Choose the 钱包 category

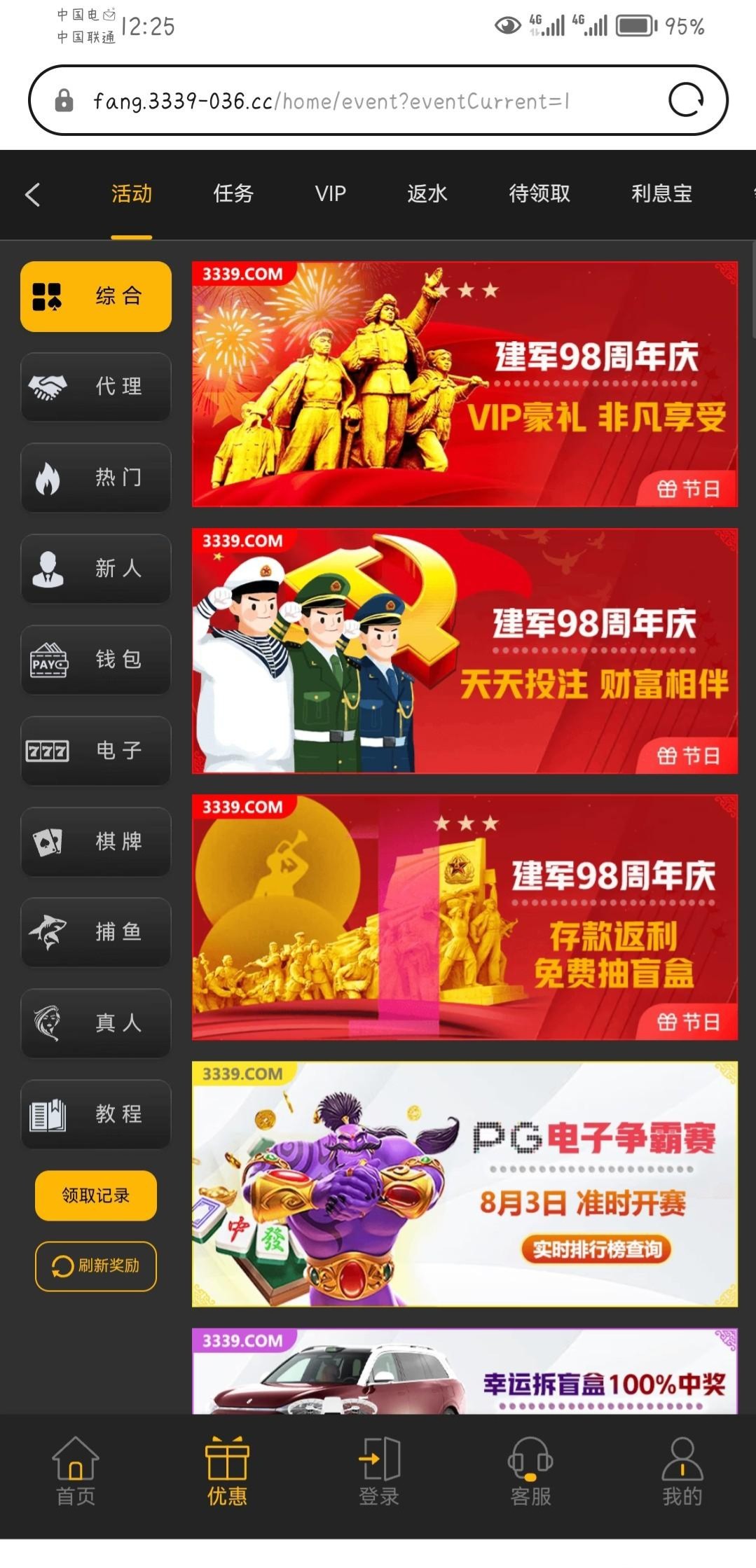[x=96, y=660]
